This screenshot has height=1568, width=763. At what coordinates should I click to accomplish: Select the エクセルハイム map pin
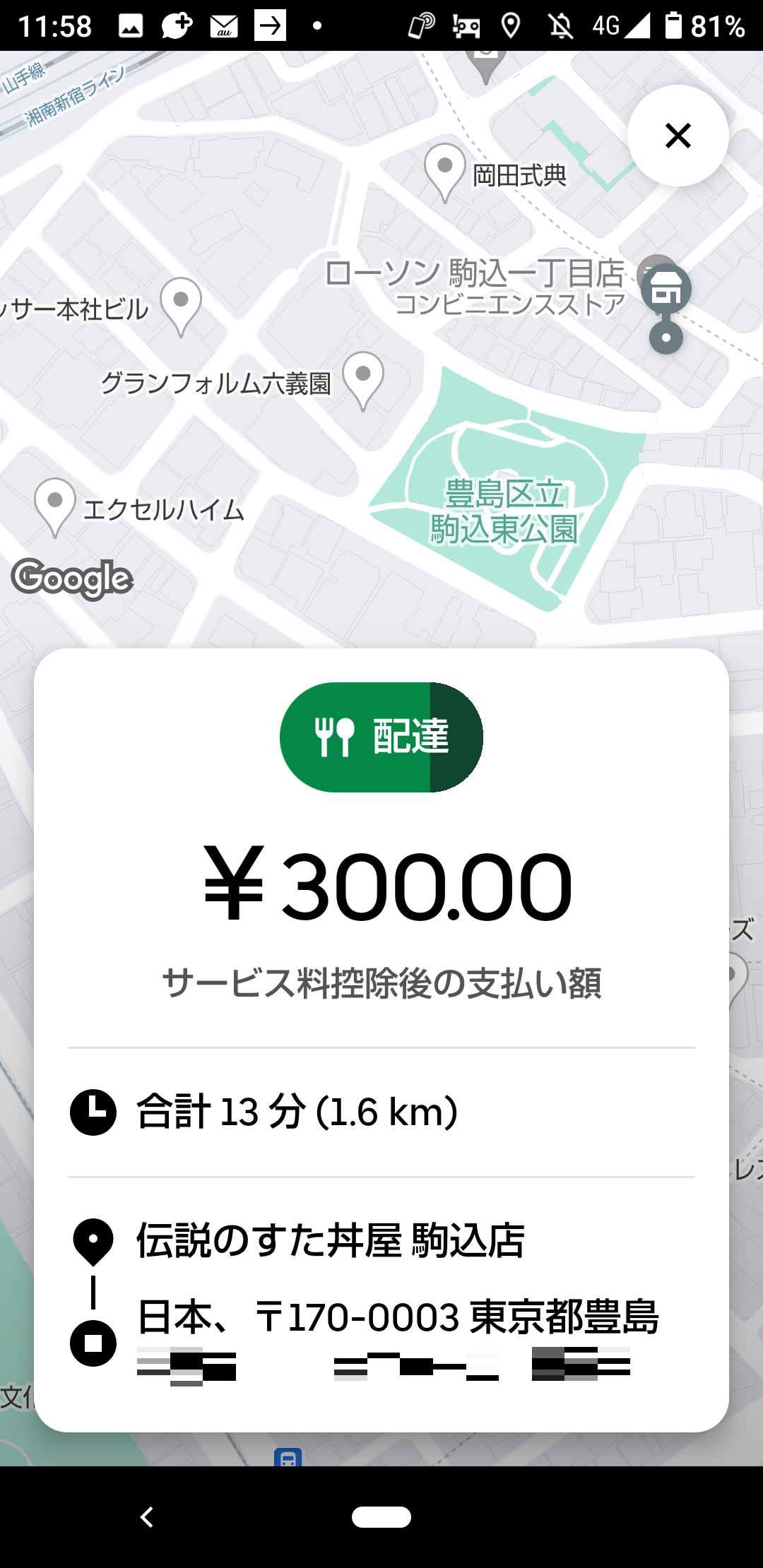pyautogui.click(x=55, y=504)
